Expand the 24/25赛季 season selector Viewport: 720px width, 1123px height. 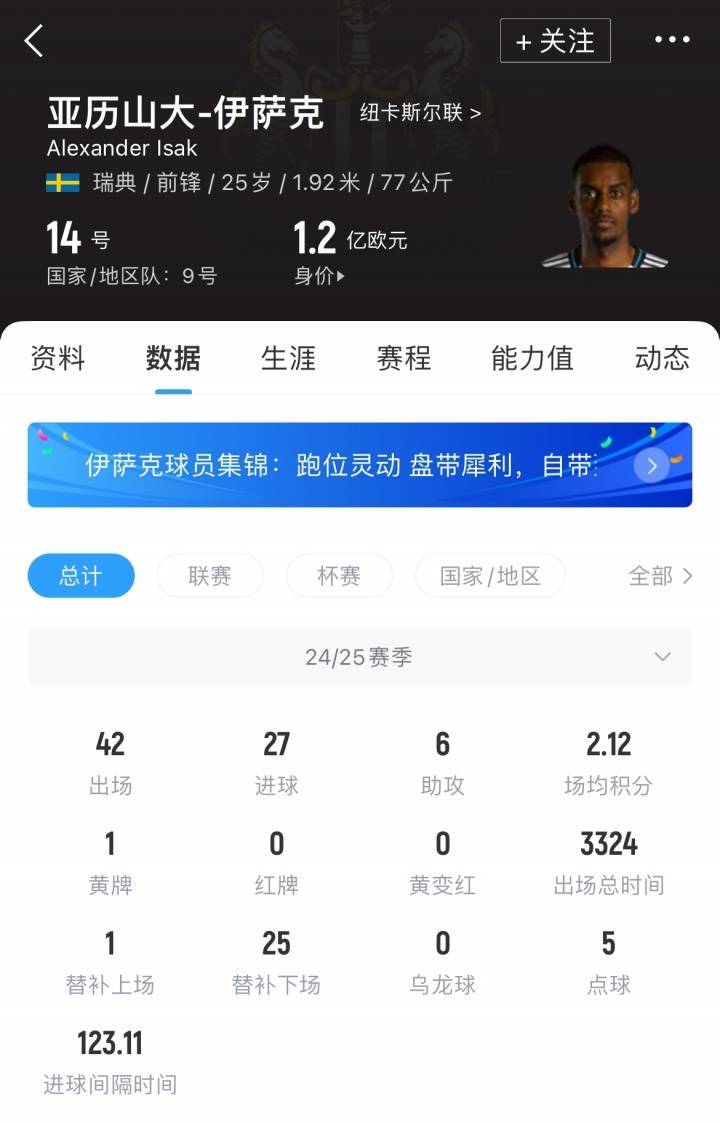(x=661, y=657)
